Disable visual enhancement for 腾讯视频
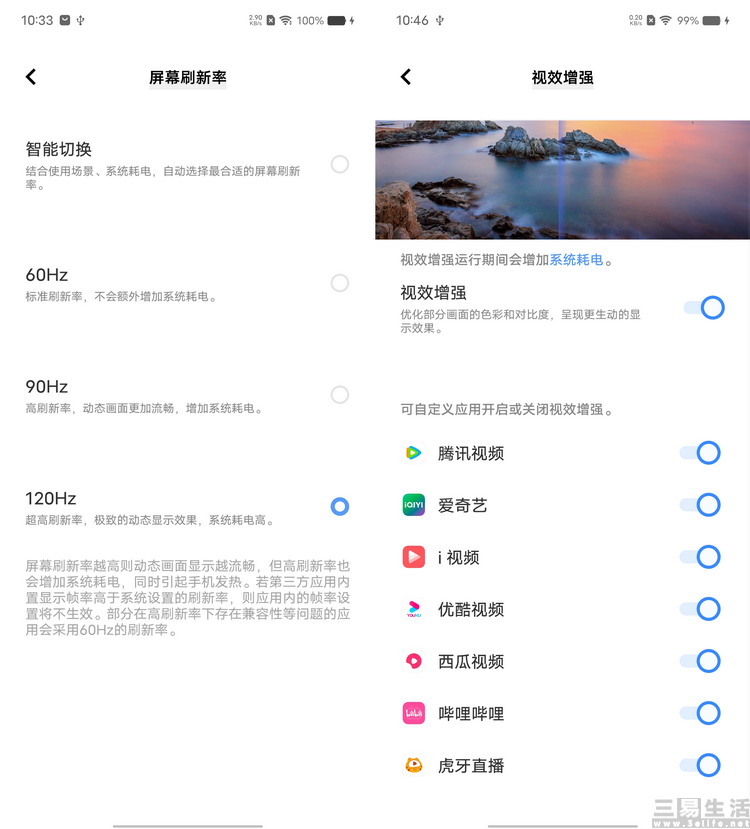750x829 pixels. tap(700, 453)
